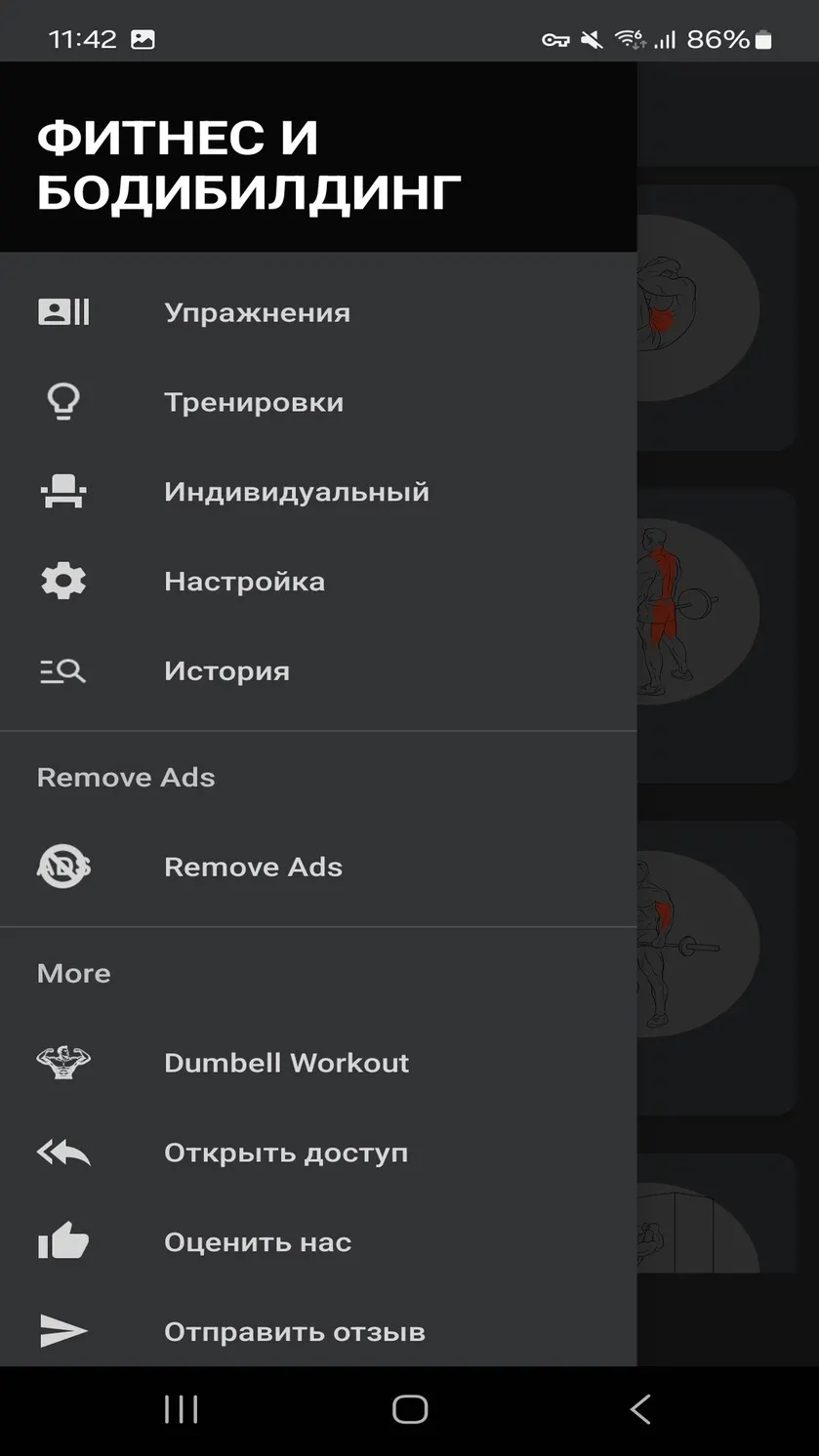
Task: Send feedback with Отправить отзыв
Action: tap(318, 1332)
